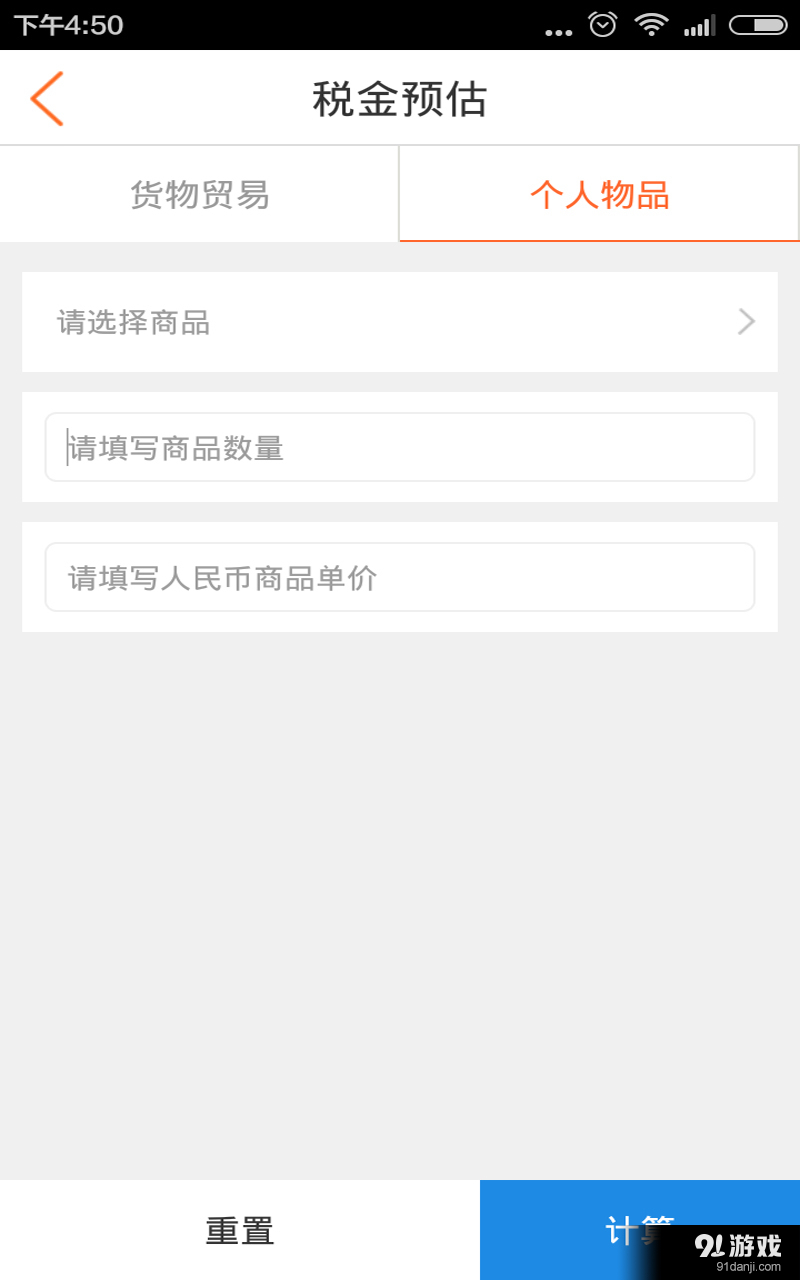Switch to the 货物贸易 tab
This screenshot has height=1280, width=800.
(x=198, y=194)
